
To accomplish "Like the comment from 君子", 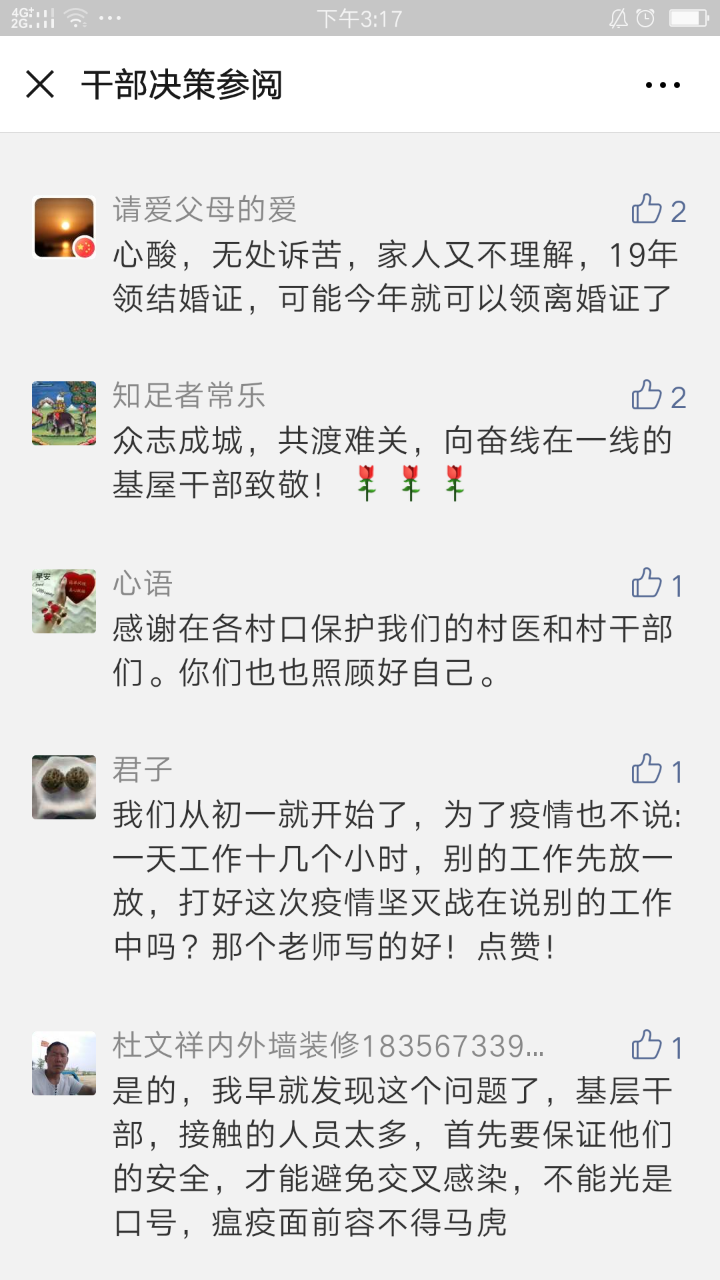I will click(648, 770).
